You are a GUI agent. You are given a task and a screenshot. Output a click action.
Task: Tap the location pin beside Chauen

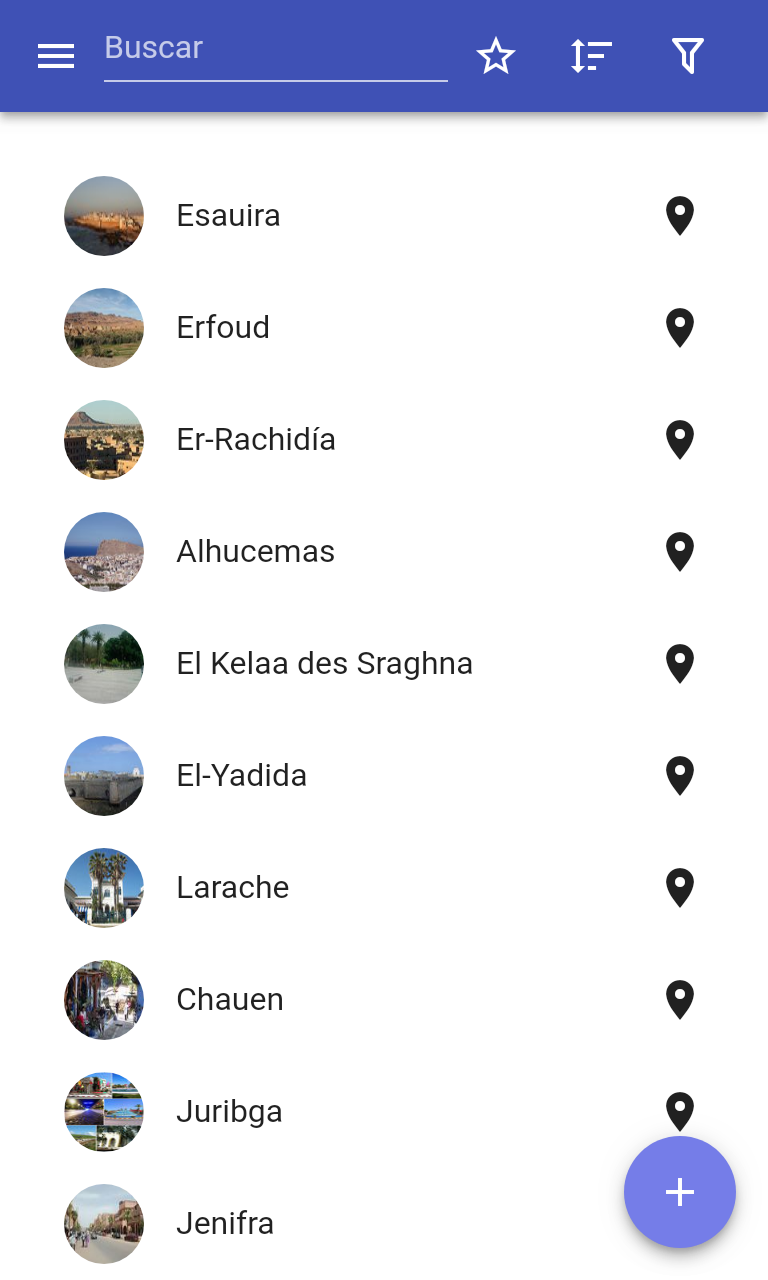click(x=680, y=1000)
